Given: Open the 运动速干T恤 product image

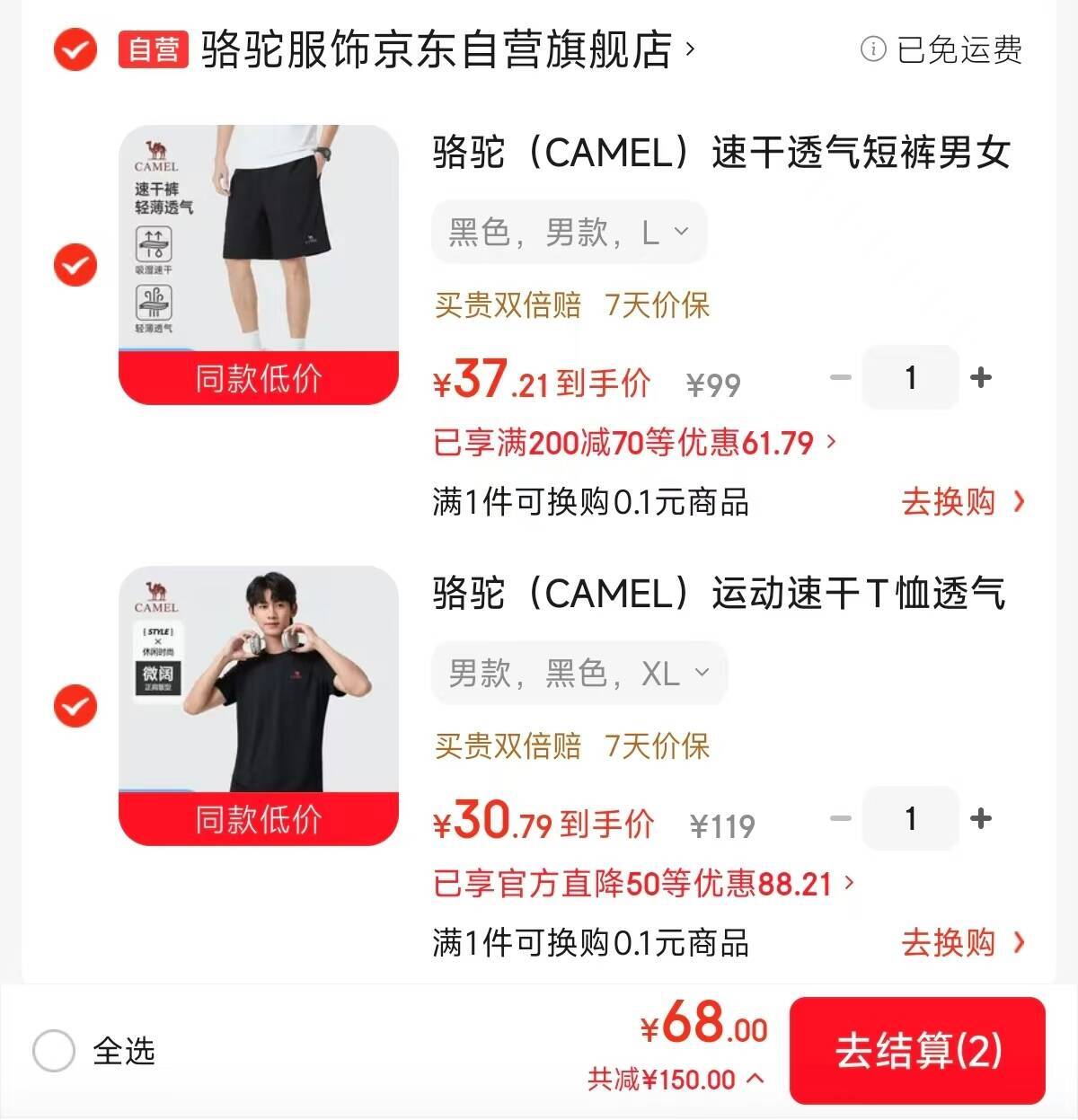Looking at the screenshot, I should point(259,705).
